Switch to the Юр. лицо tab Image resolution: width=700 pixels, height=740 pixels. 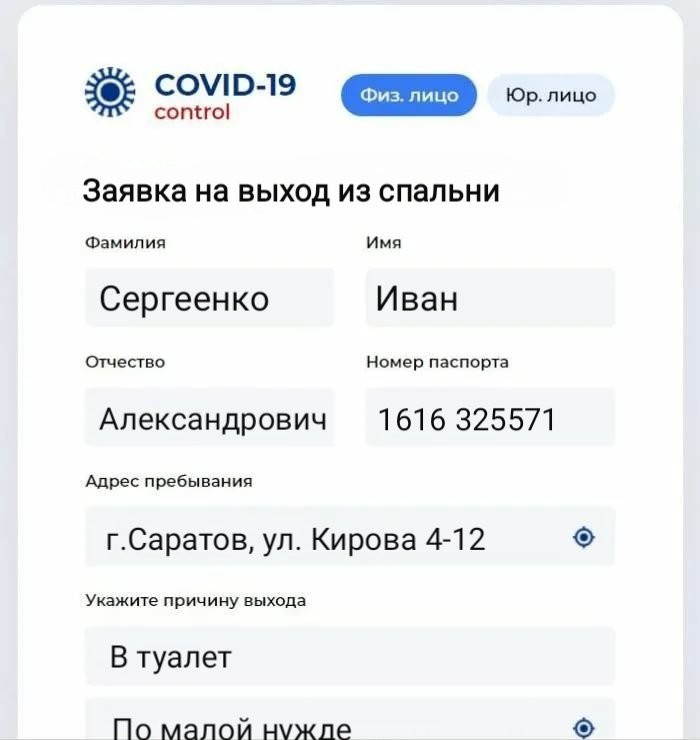coord(551,95)
